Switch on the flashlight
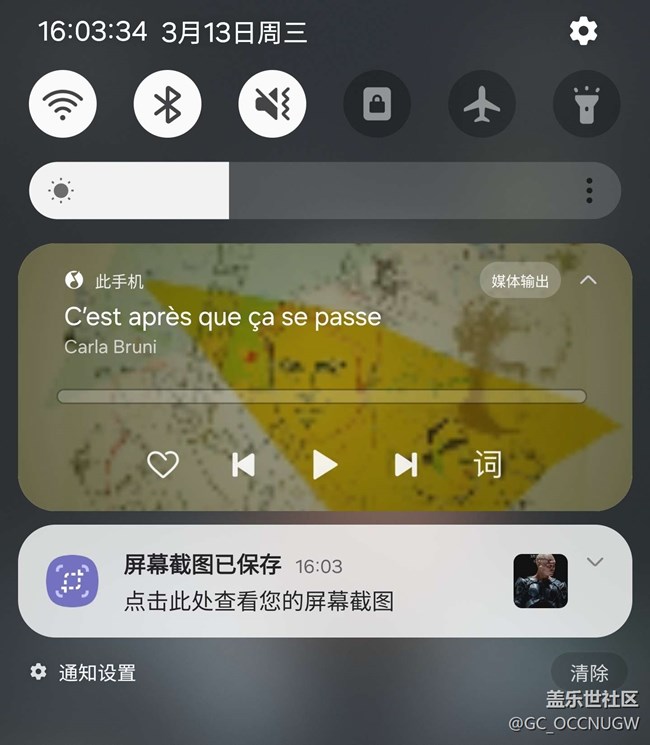 586,104
